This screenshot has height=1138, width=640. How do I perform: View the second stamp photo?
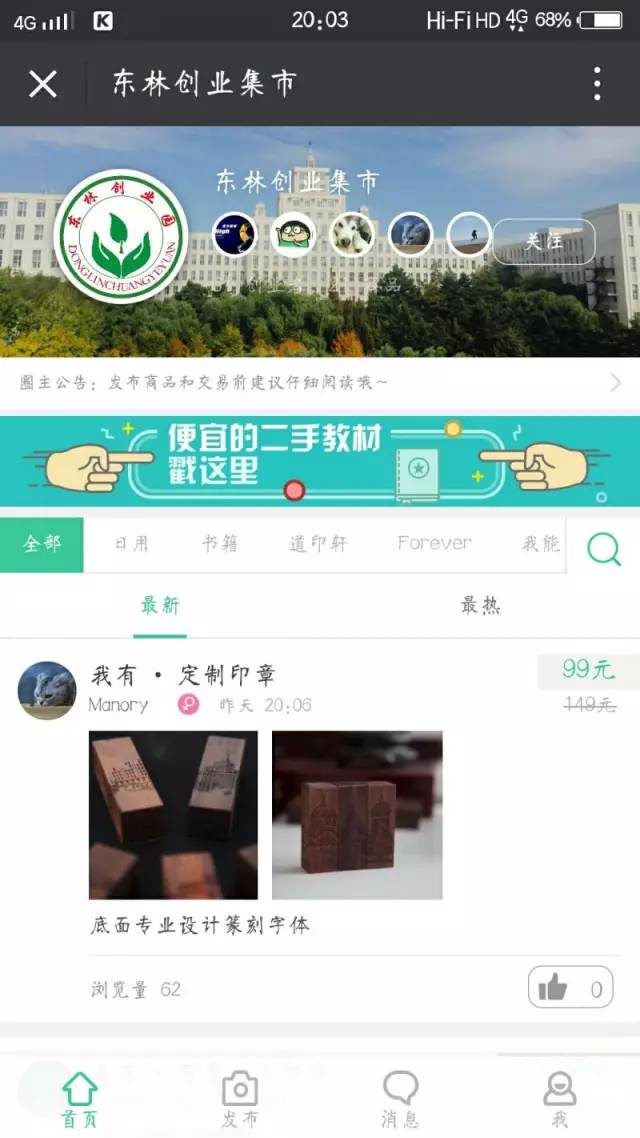[357, 815]
